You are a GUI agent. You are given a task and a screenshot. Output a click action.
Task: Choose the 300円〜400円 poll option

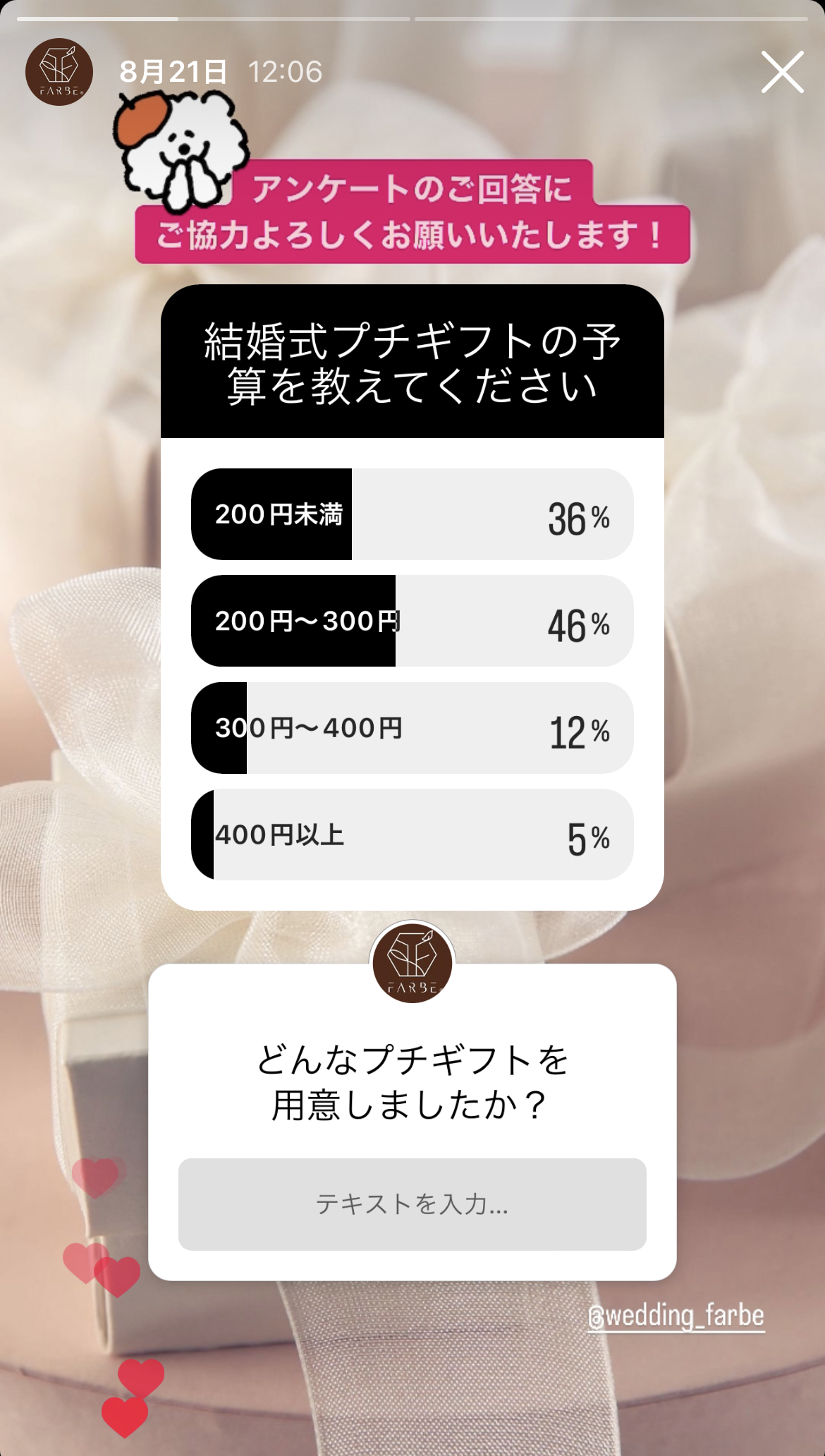click(412, 728)
